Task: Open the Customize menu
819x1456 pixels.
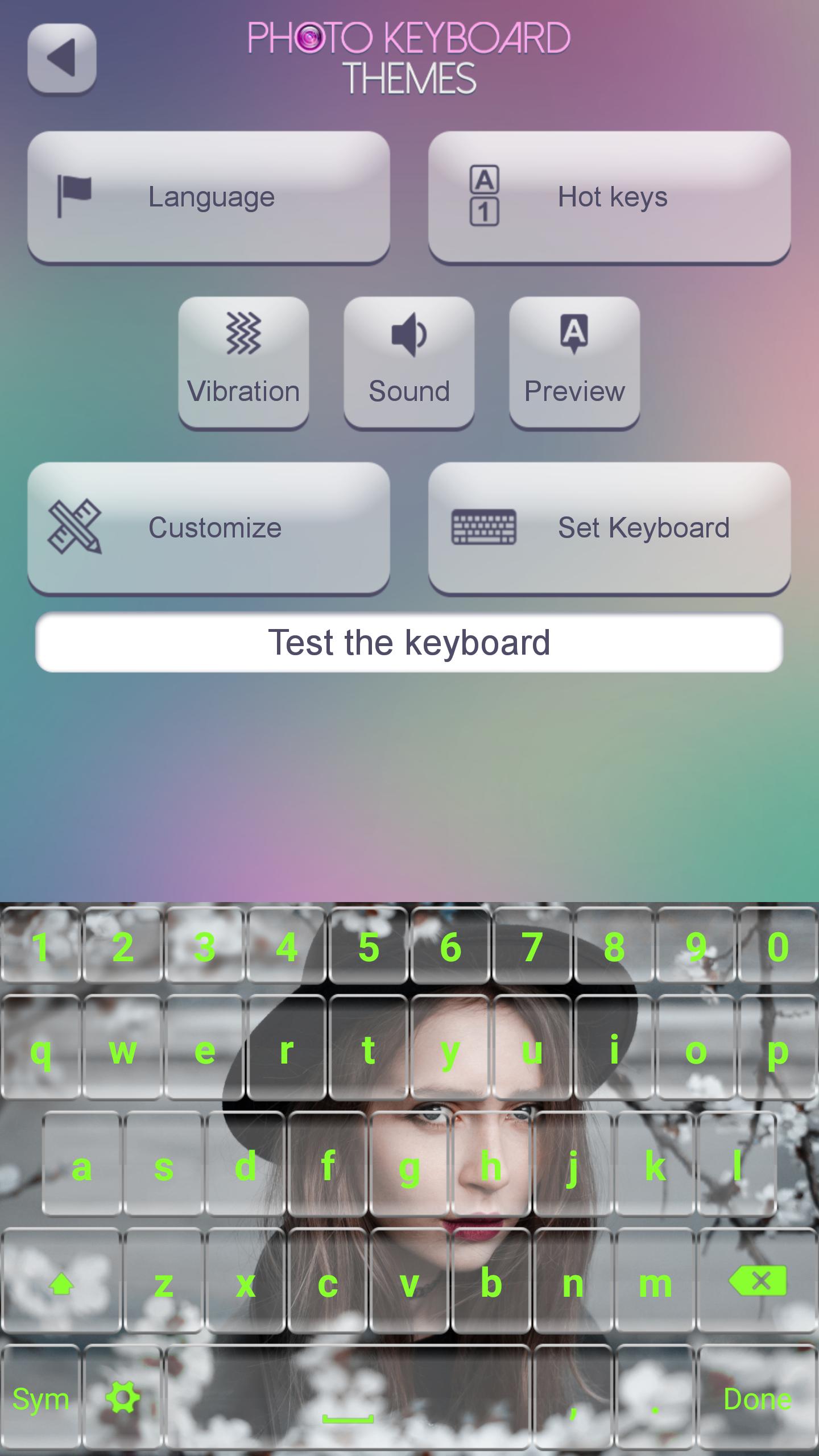Action: pos(208,528)
